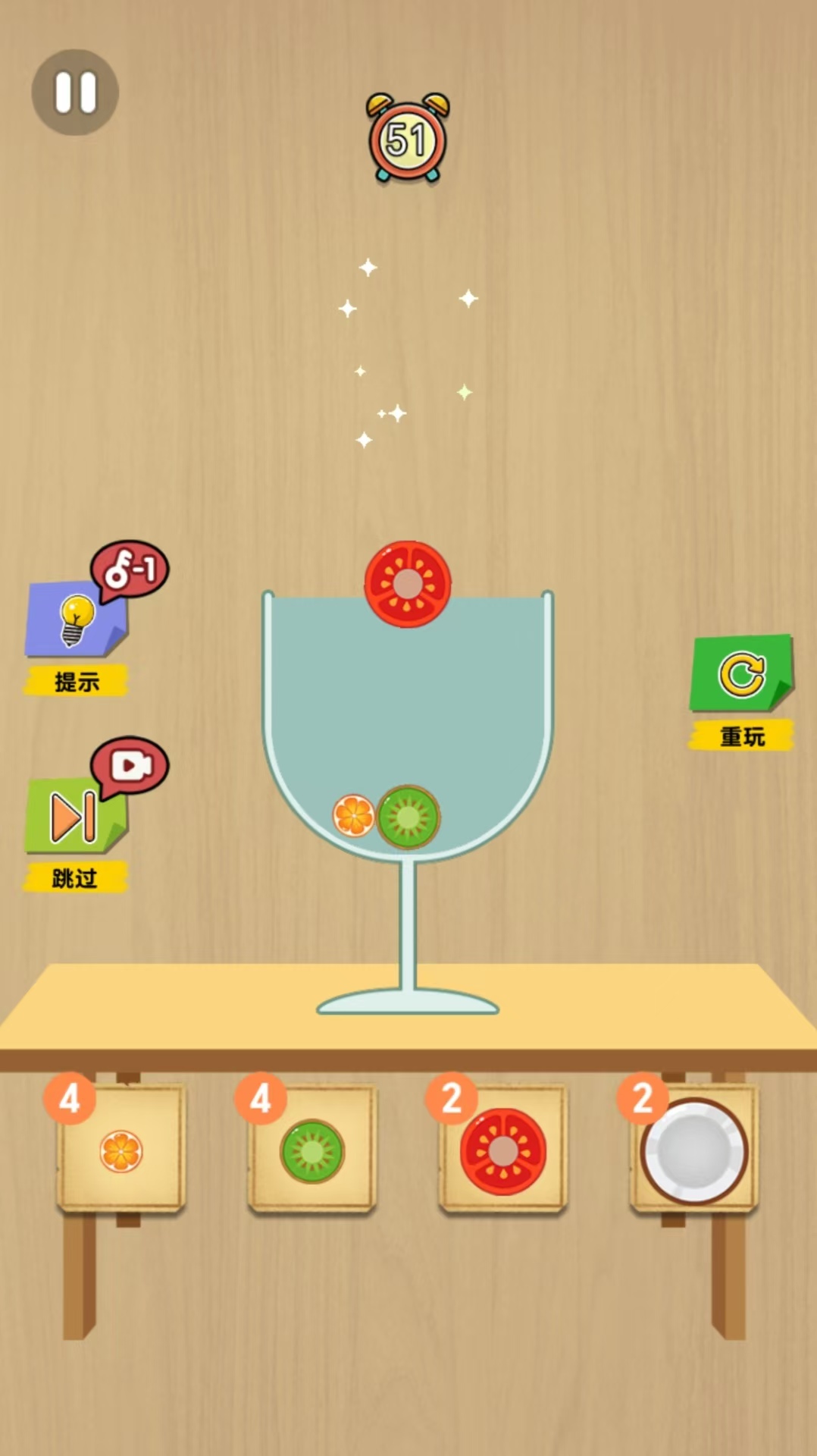Viewport: 817px width, 1456px height.
Task: Select the tomato slice tile
Action: (x=503, y=1150)
